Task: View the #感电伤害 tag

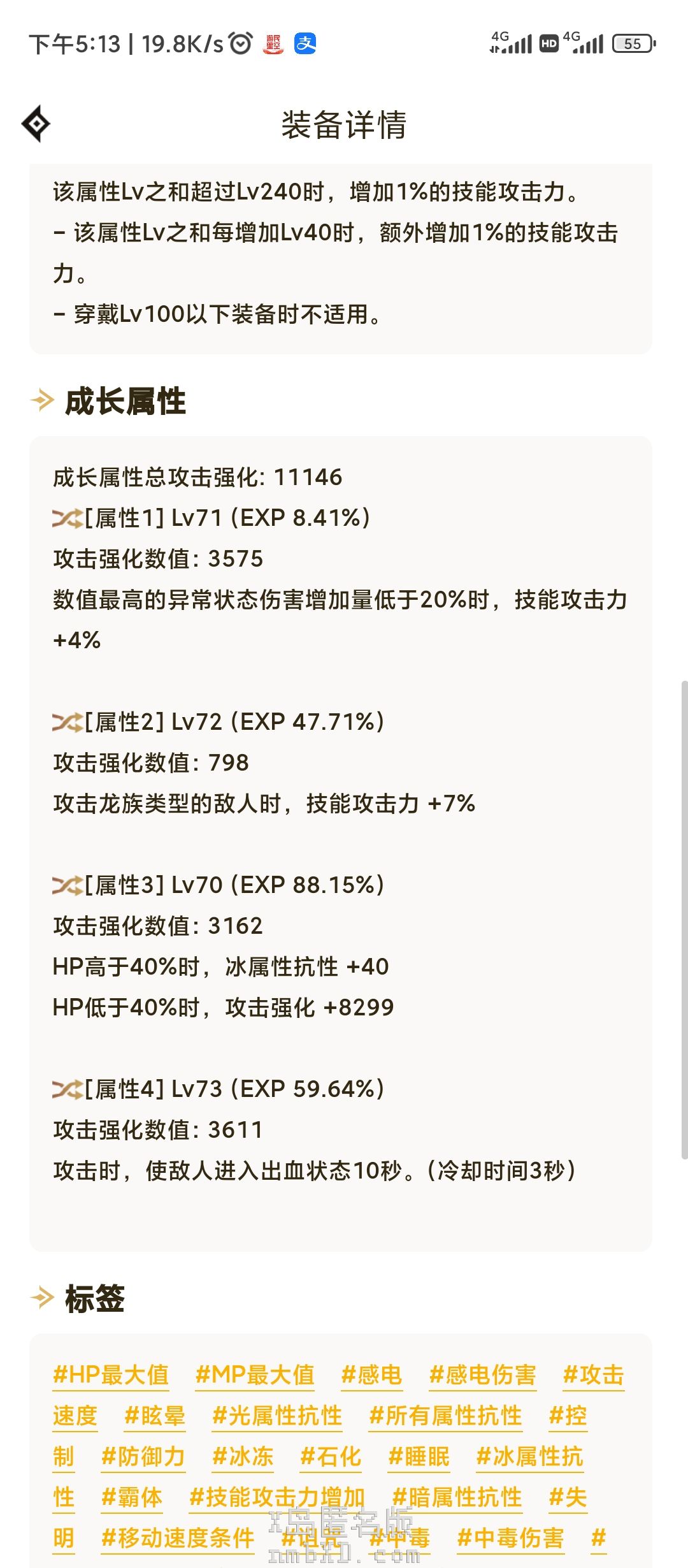Action: click(483, 1375)
